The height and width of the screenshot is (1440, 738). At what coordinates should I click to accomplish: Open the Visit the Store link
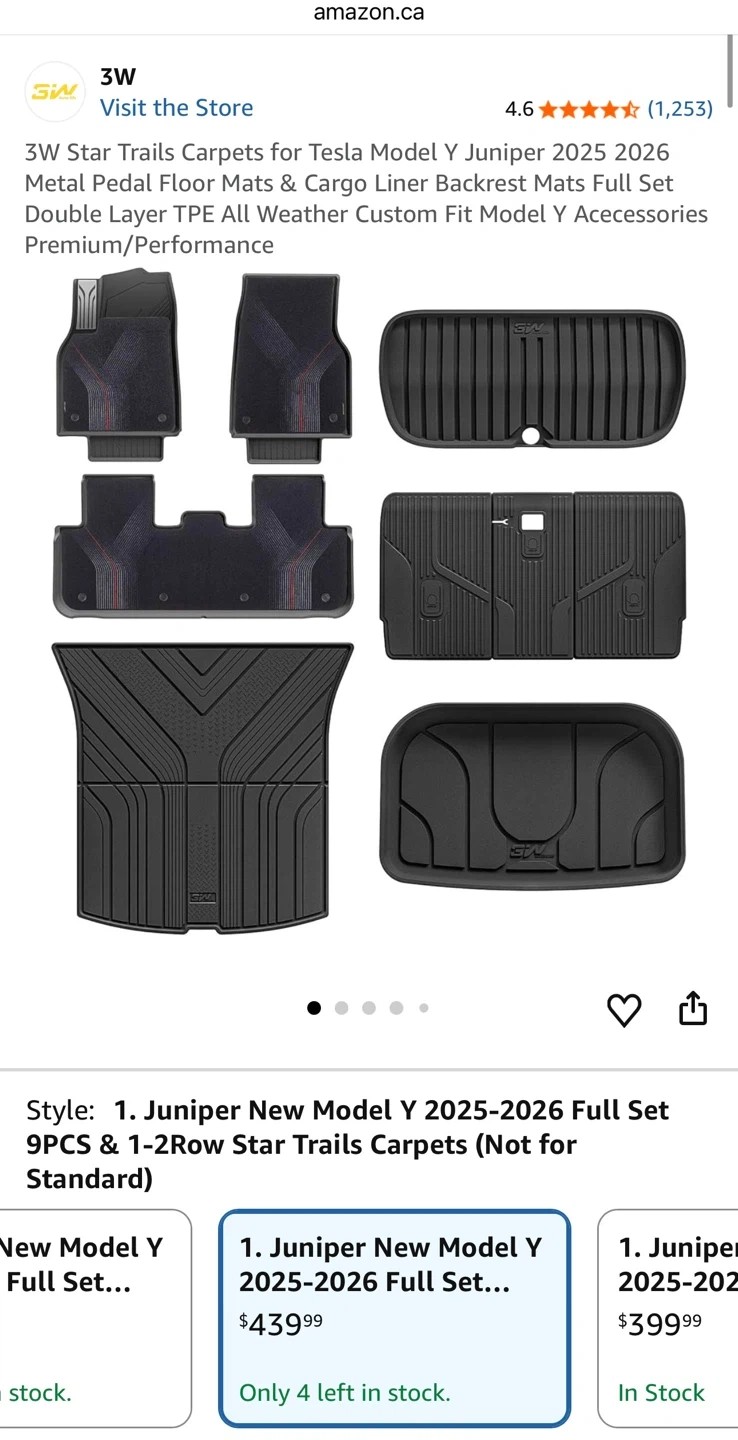coord(176,108)
